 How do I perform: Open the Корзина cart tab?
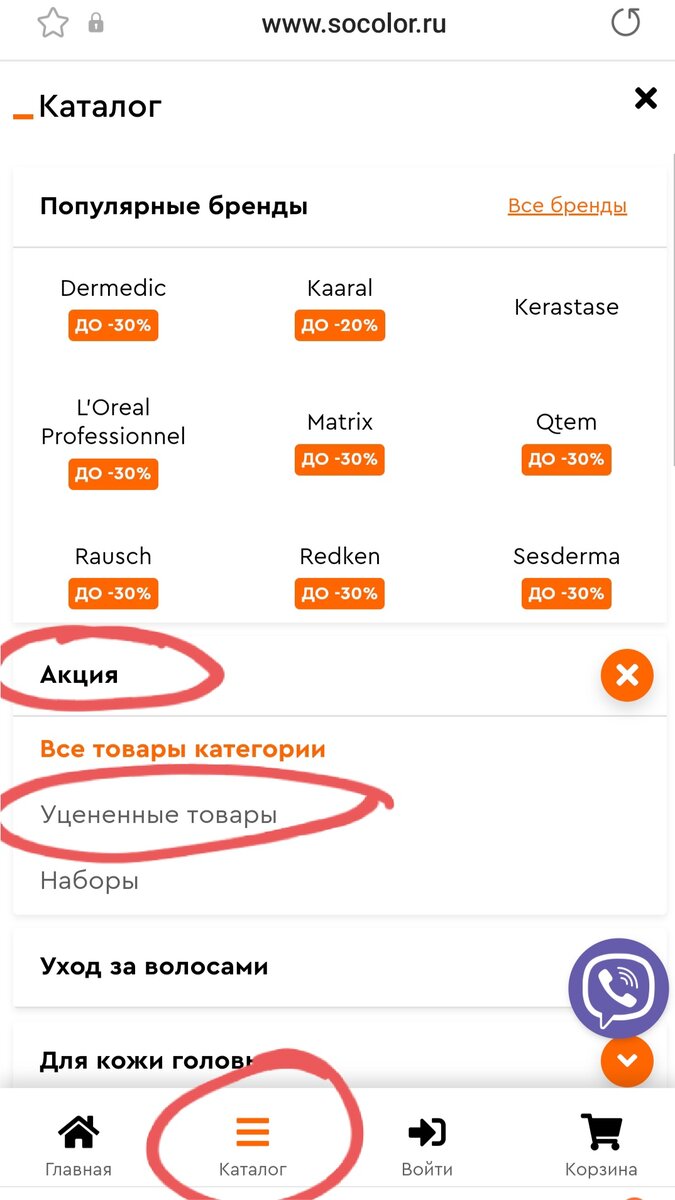click(601, 1145)
